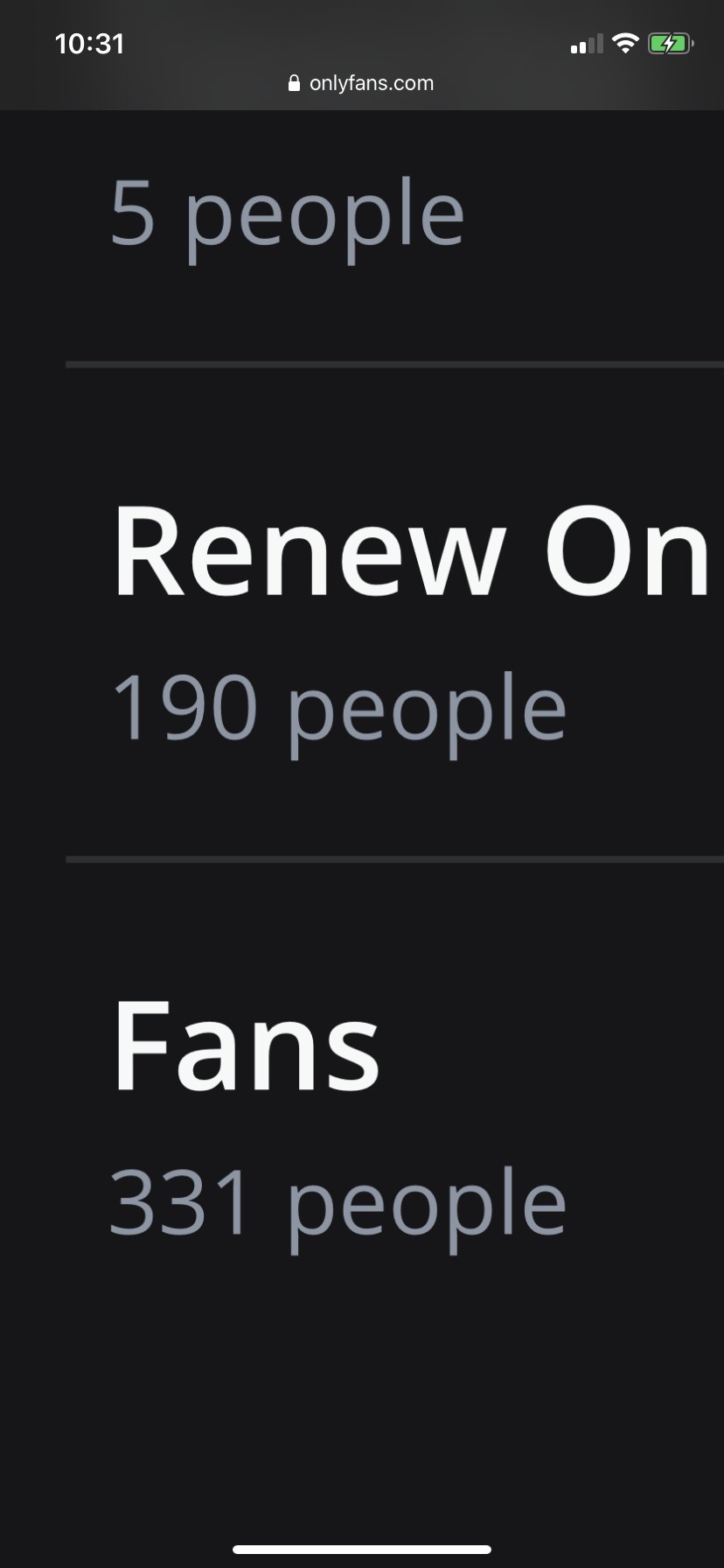Open the Fans list with 331 people
Screen dimensions: 724x1568
(394, 1111)
